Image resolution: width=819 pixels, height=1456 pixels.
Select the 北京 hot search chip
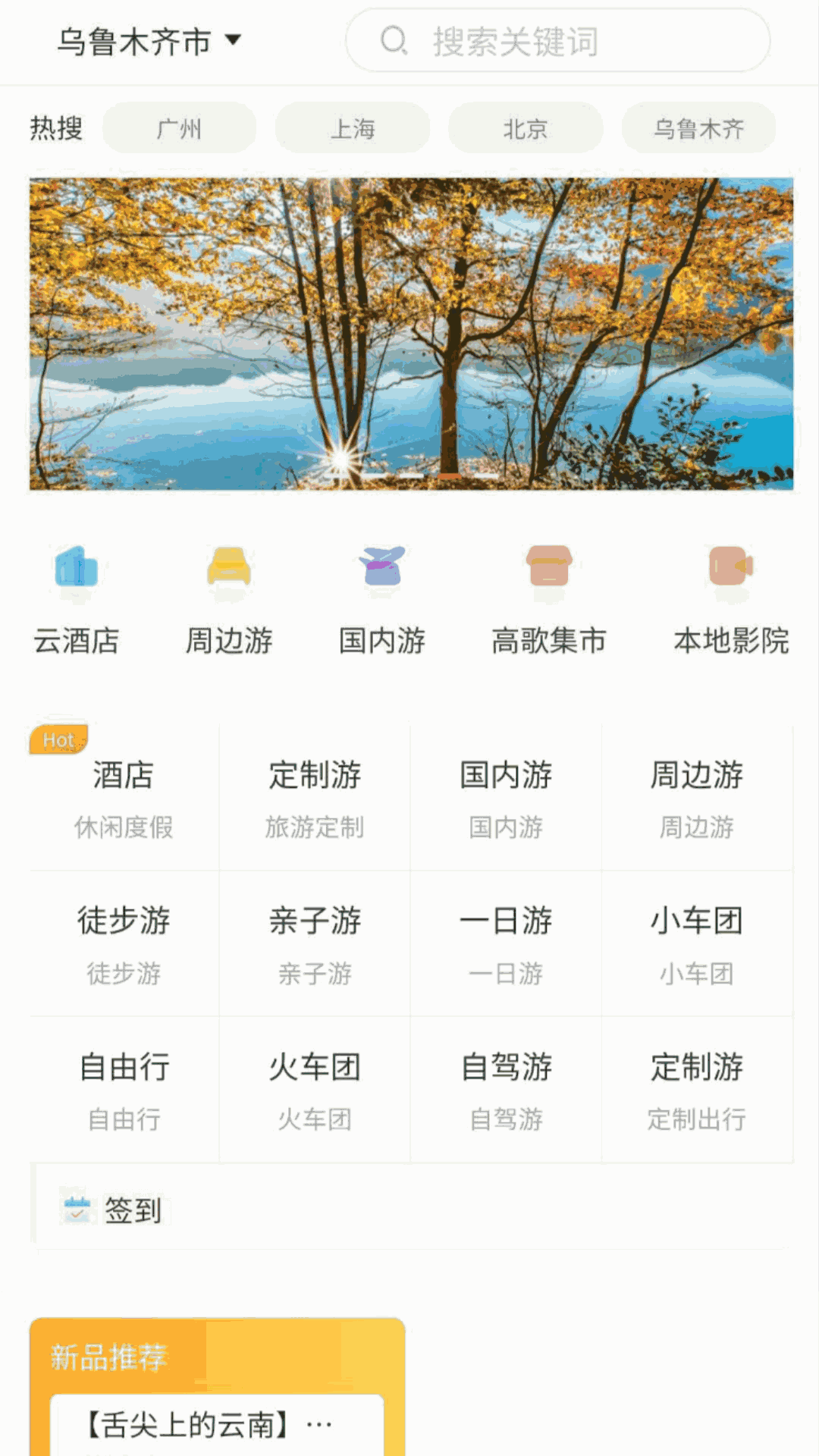click(x=525, y=129)
